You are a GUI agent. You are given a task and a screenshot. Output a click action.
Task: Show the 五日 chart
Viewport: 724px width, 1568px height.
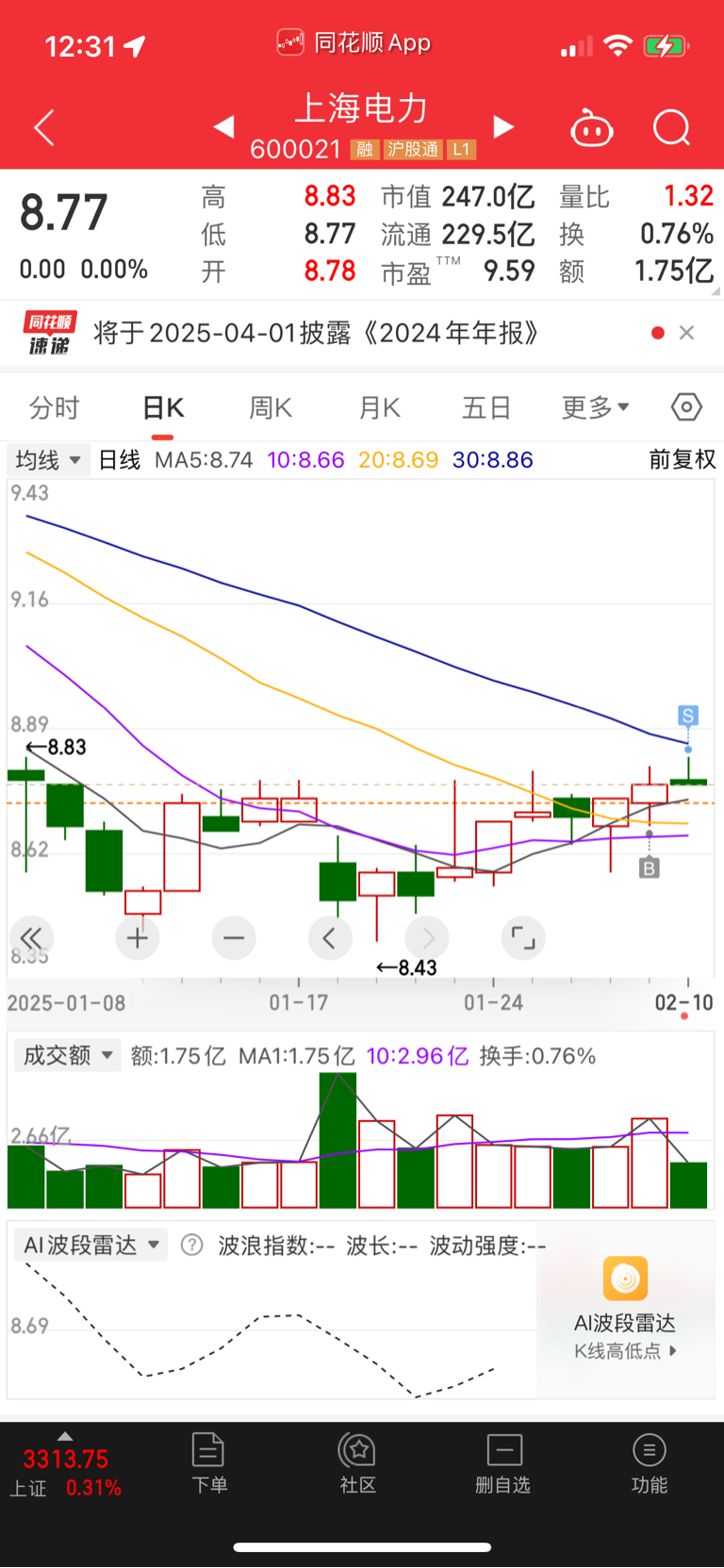coord(486,407)
